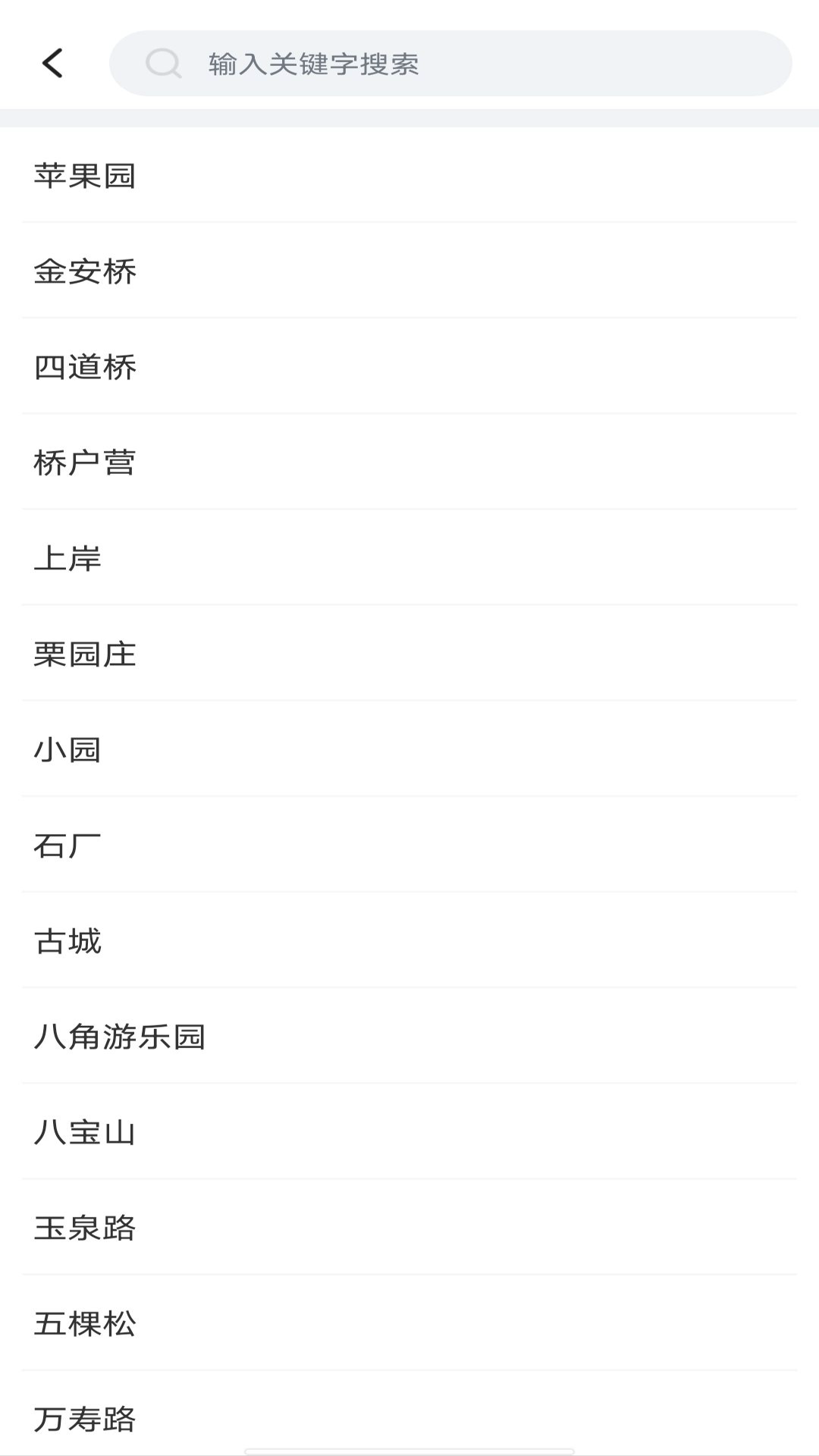Screen dimensions: 819x1456
Task: Go back using the arrow icon
Action: (x=52, y=64)
